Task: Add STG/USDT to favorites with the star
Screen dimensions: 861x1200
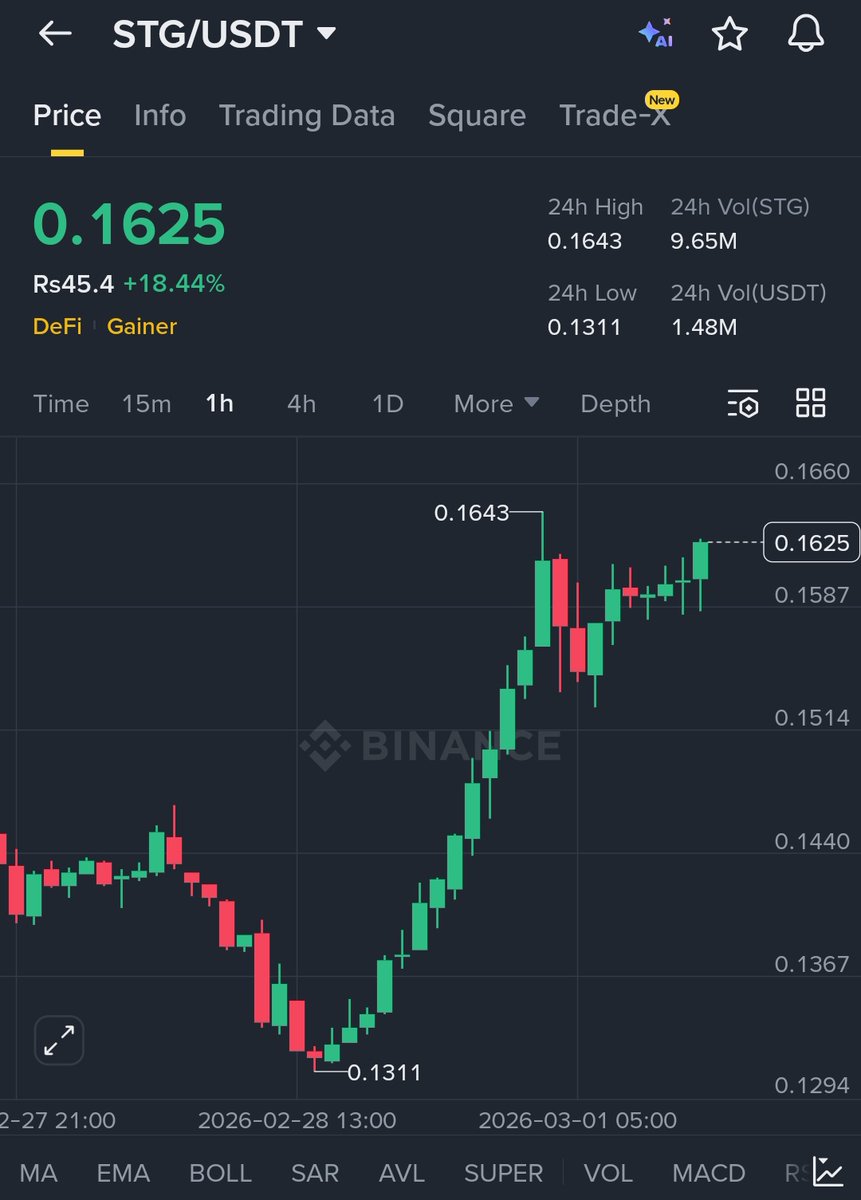Action: (729, 34)
